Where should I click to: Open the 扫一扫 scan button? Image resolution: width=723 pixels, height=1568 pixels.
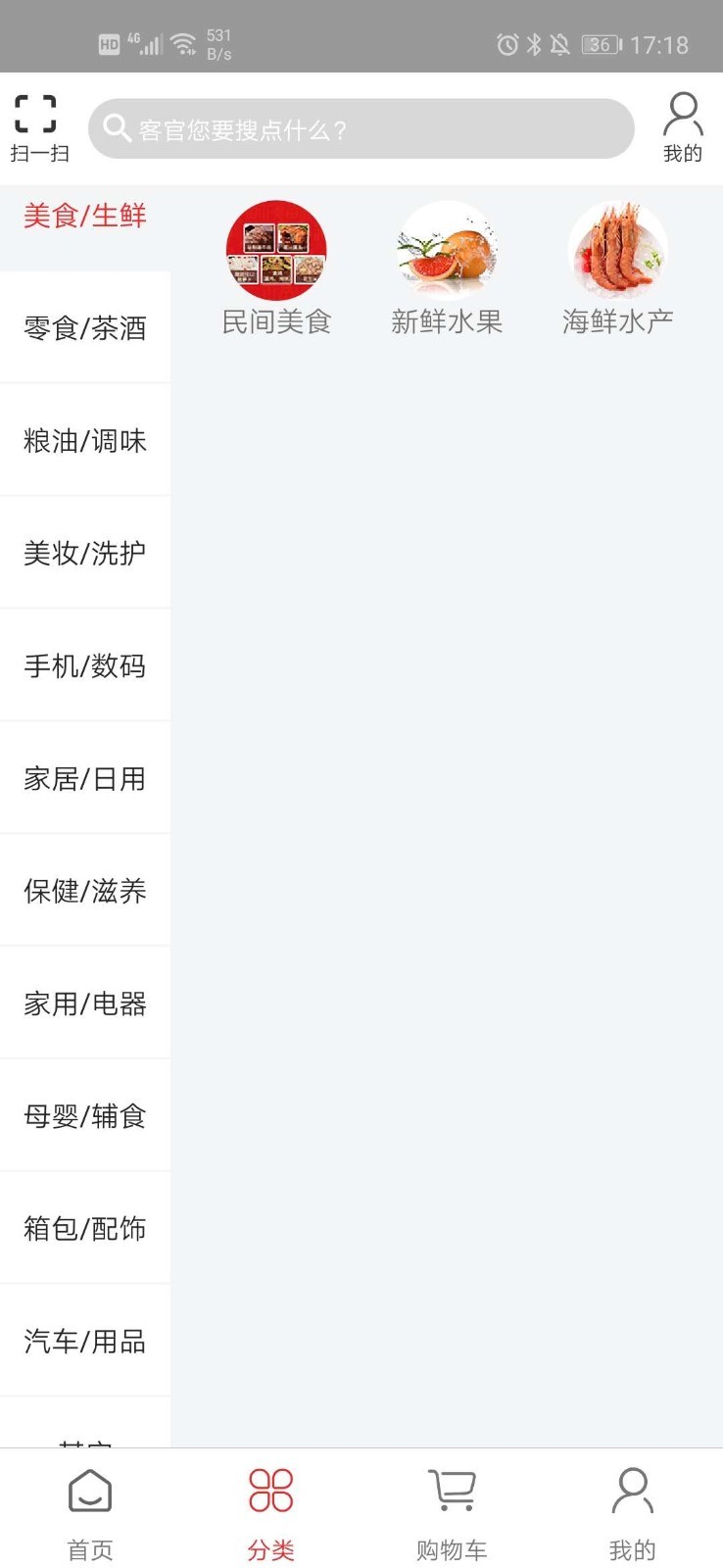point(36,127)
